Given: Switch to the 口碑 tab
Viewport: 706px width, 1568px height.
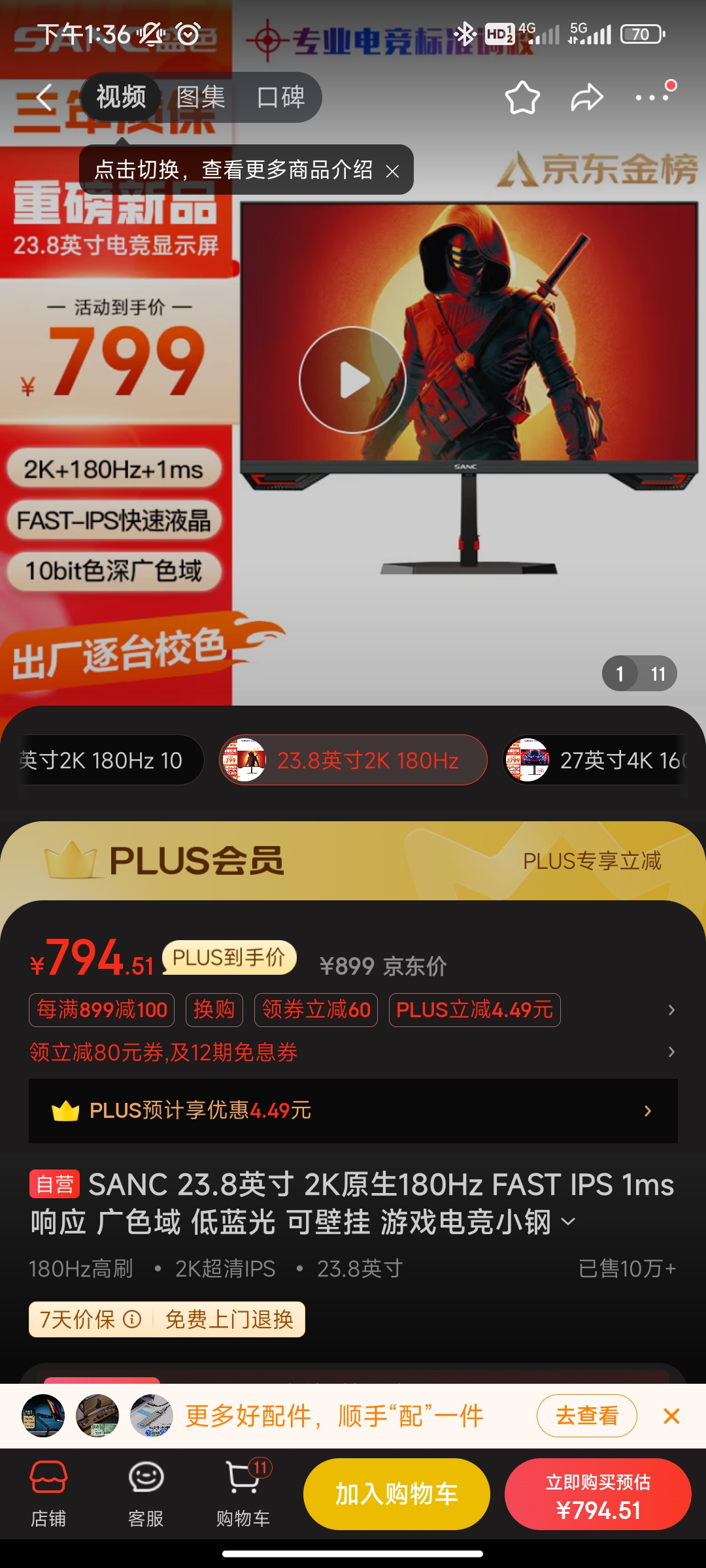Looking at the screenshot, I should 280,98.
